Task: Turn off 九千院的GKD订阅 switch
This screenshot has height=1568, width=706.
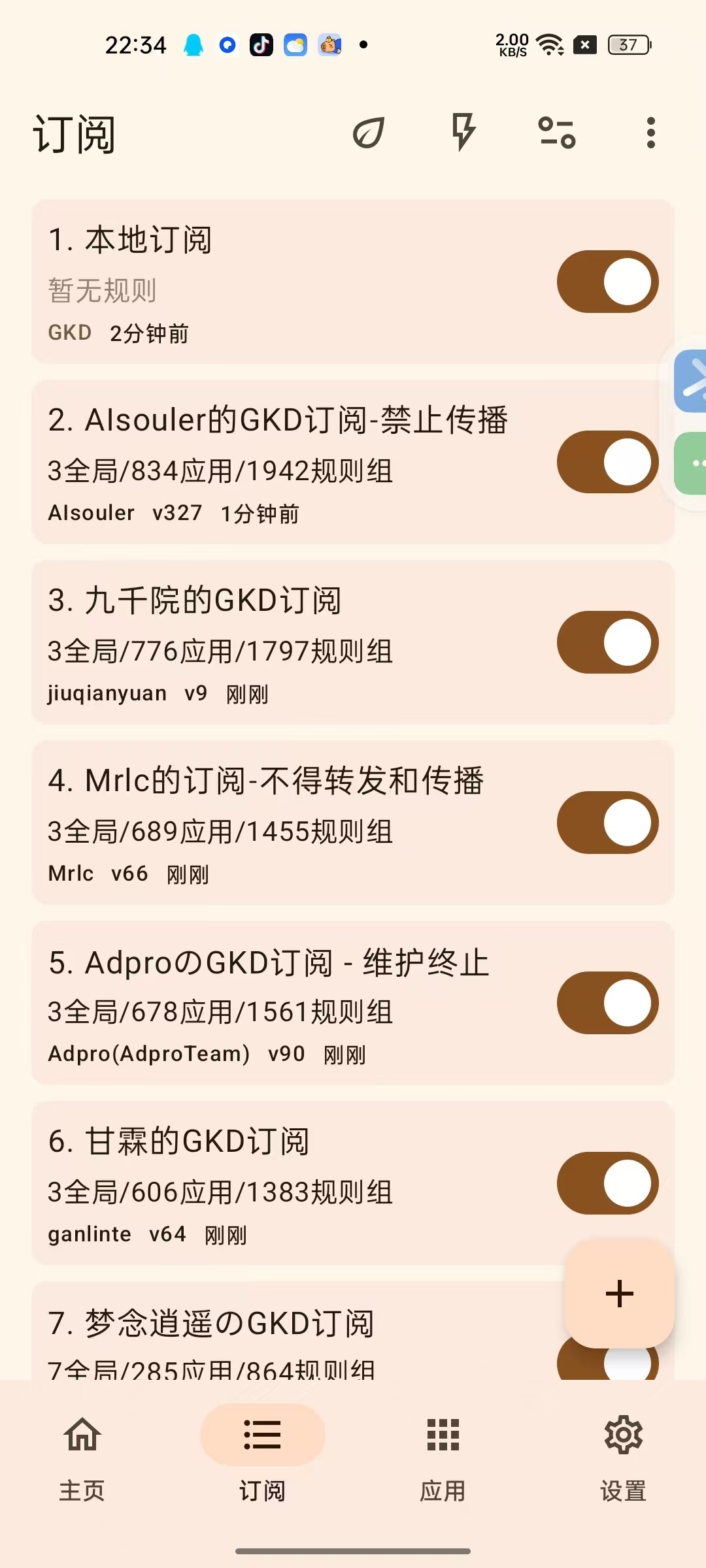Action: [x=607, y=642]
